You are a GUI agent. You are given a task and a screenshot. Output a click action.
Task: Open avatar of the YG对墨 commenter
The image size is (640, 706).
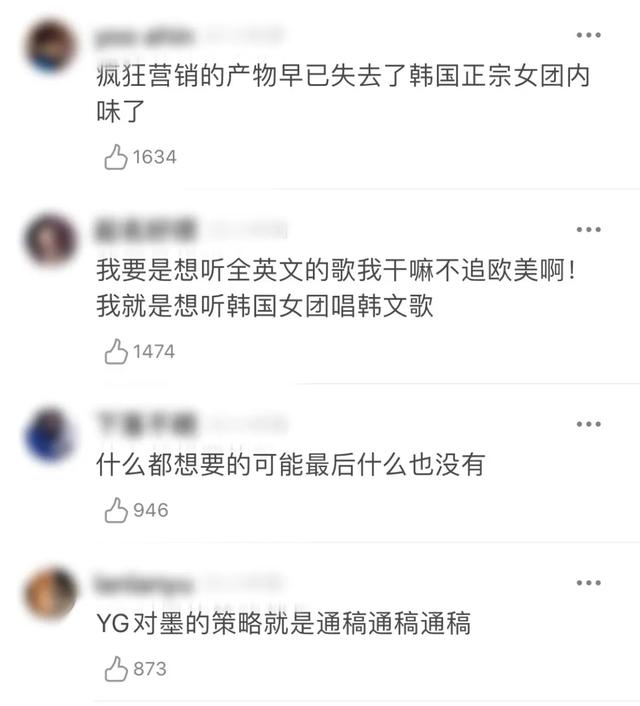51,593
